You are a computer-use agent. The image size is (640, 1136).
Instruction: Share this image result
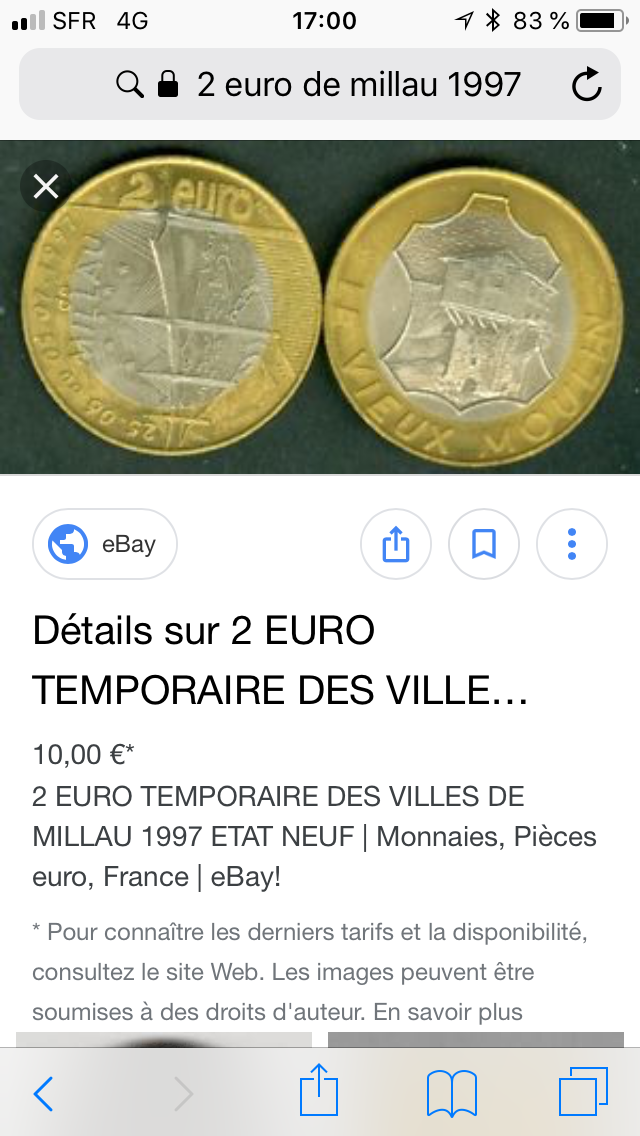(x=396, y=544)
